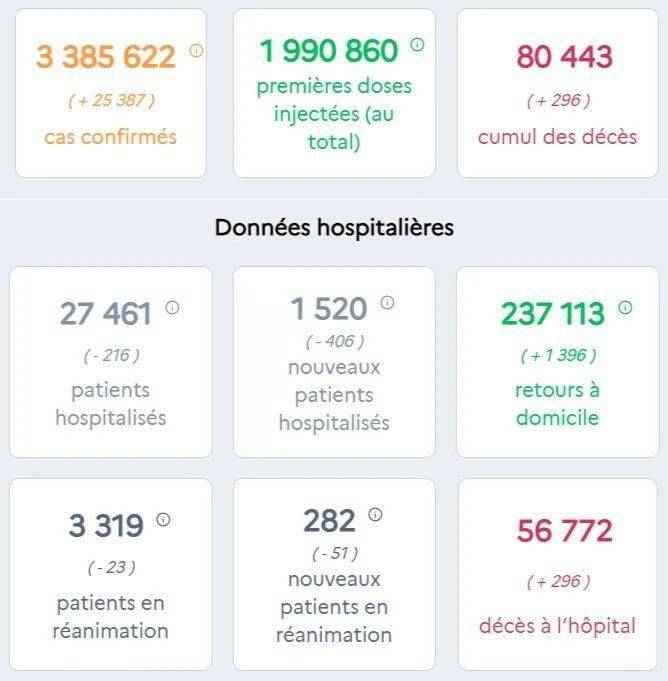Viewport: 668px width, 681px height.
Task: Open info icon for retours à domicile
Action: [x=625, y=308]
